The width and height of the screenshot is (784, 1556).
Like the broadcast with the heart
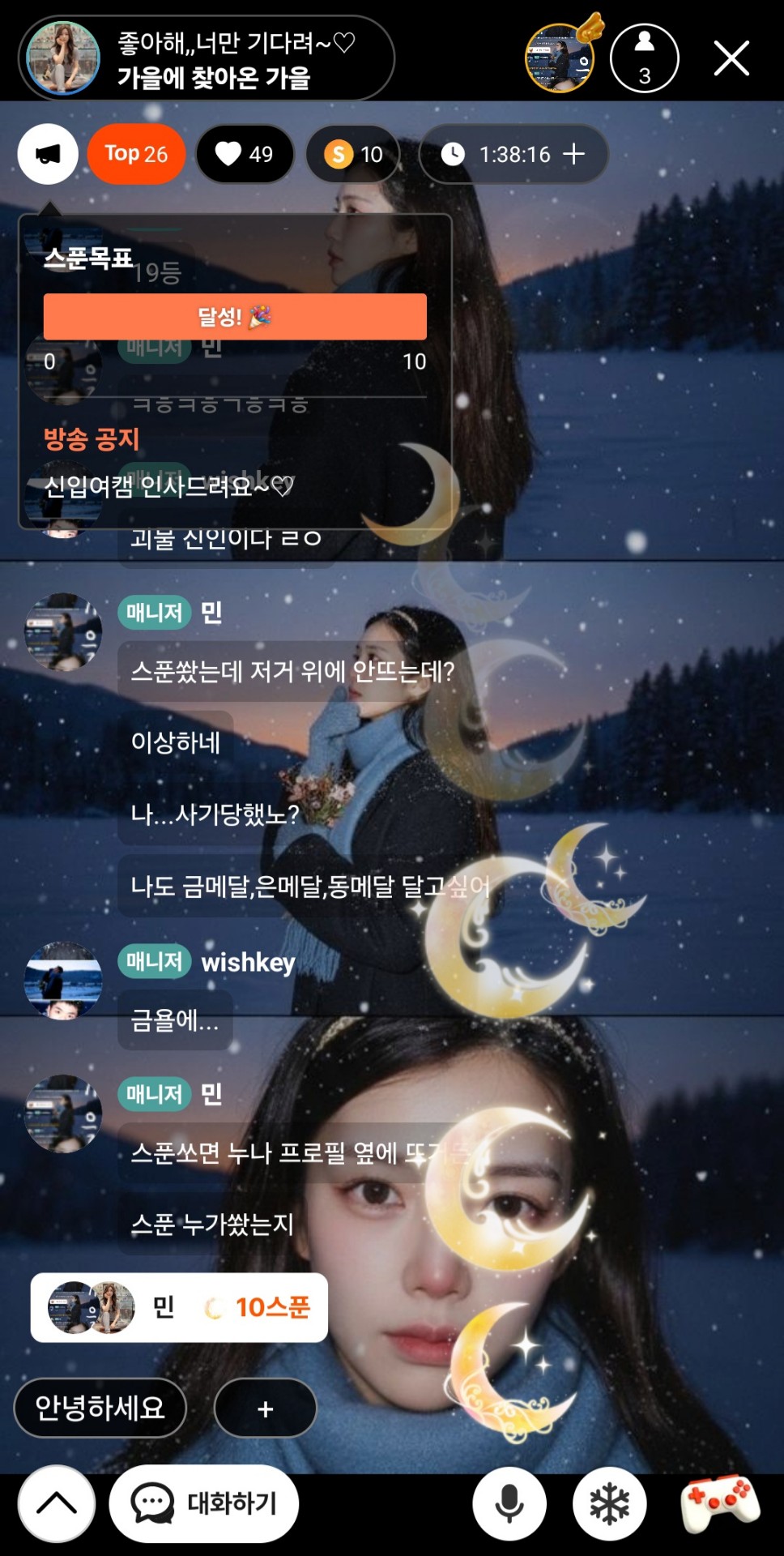coord(245,154)
